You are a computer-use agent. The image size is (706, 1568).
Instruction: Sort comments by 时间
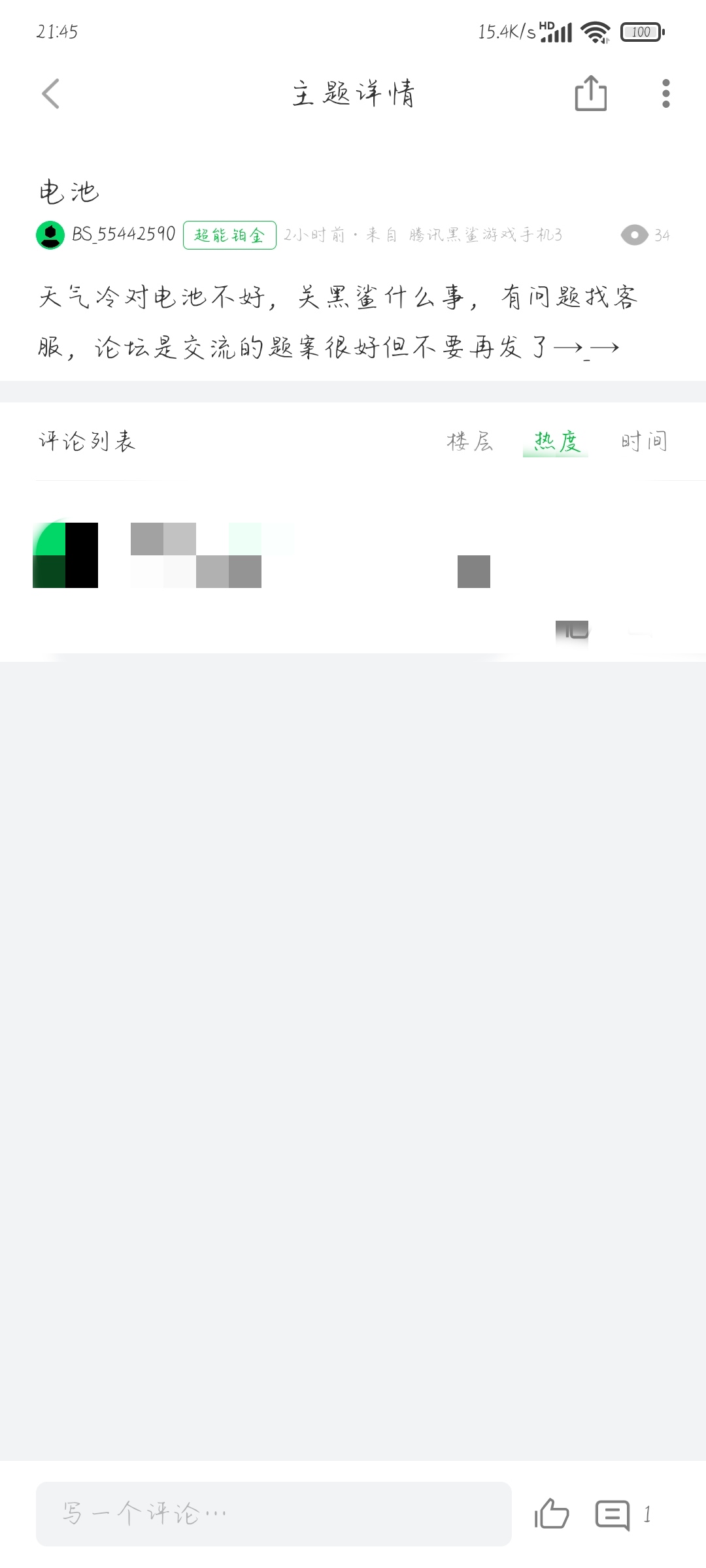pos(644,442)
